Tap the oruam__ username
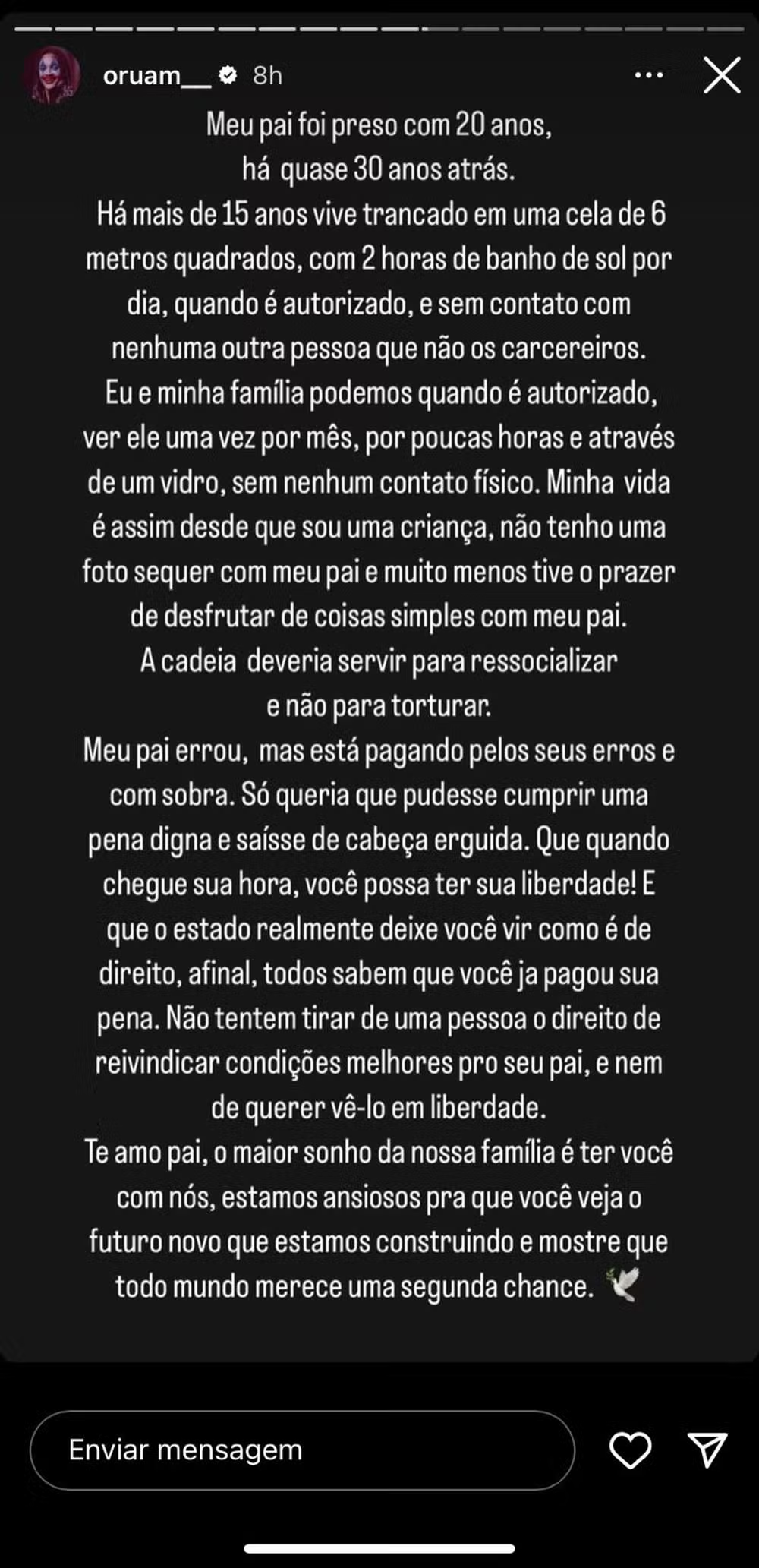 click(156, 76)
